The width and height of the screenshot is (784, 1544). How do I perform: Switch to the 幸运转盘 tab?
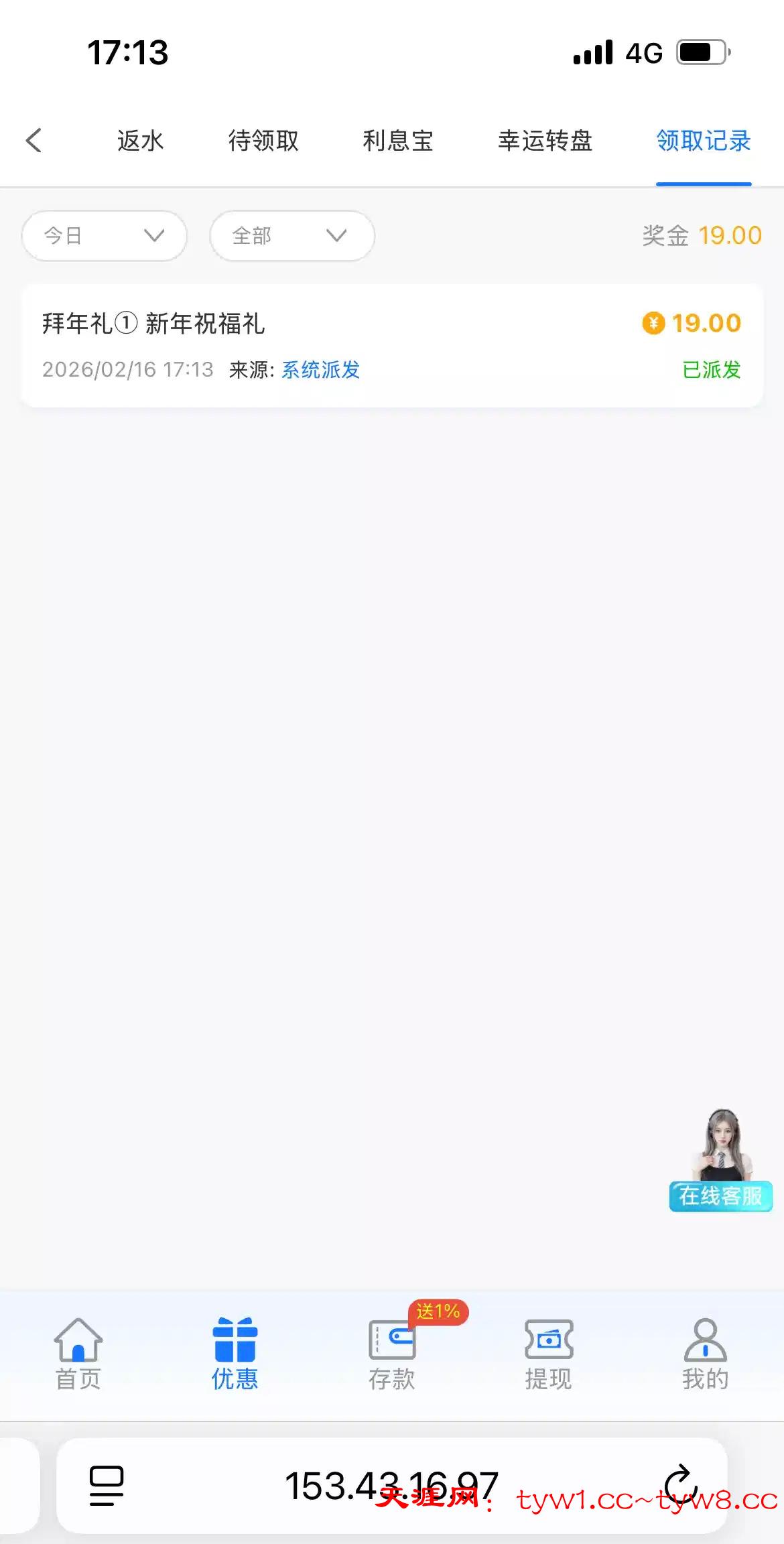(545, 141)
